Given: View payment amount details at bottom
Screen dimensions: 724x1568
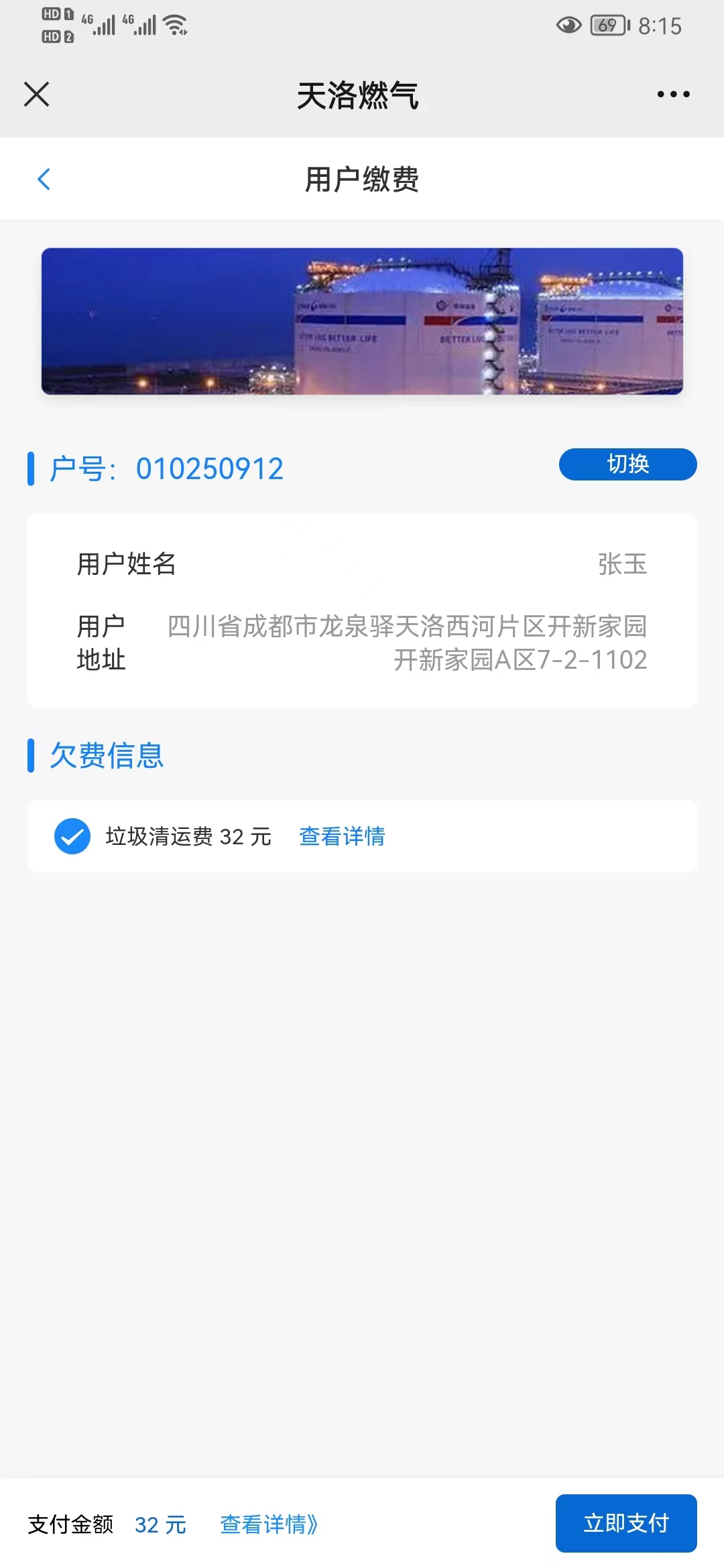Looking at the screenshot, I should (269, 1524).
